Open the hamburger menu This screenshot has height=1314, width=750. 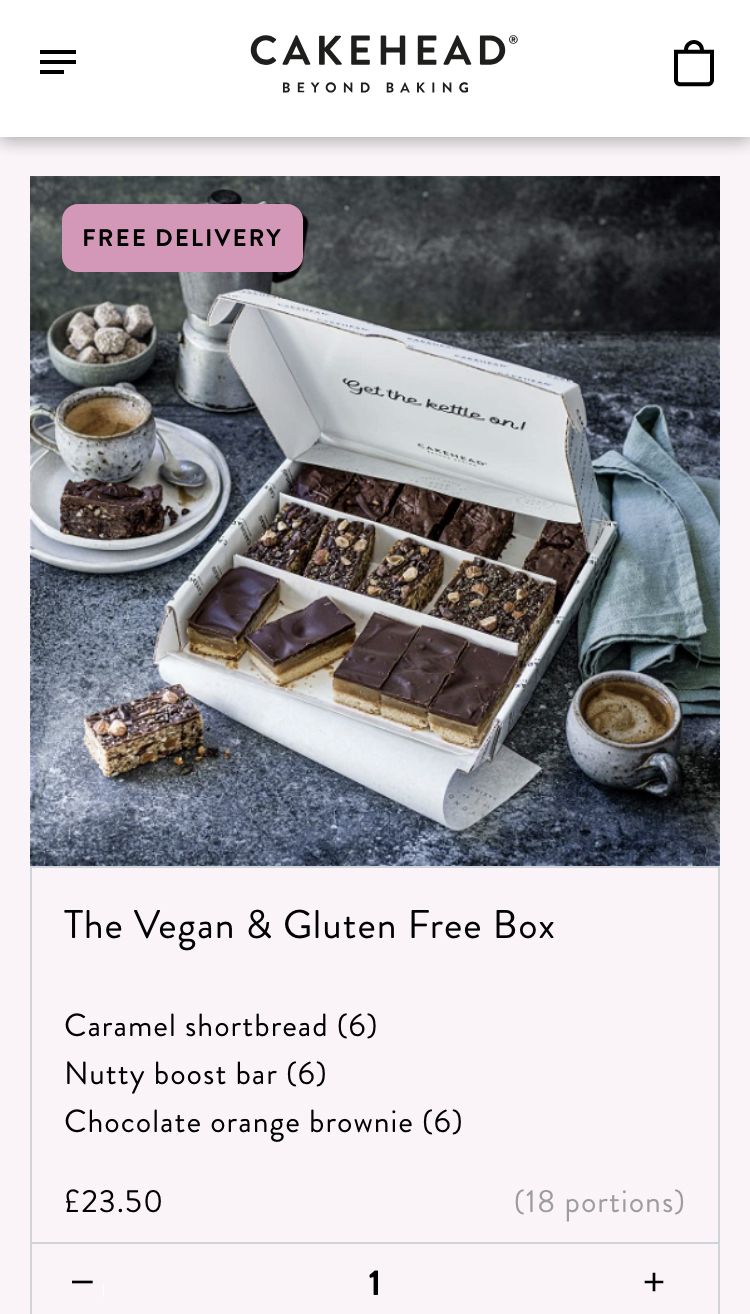58,62
